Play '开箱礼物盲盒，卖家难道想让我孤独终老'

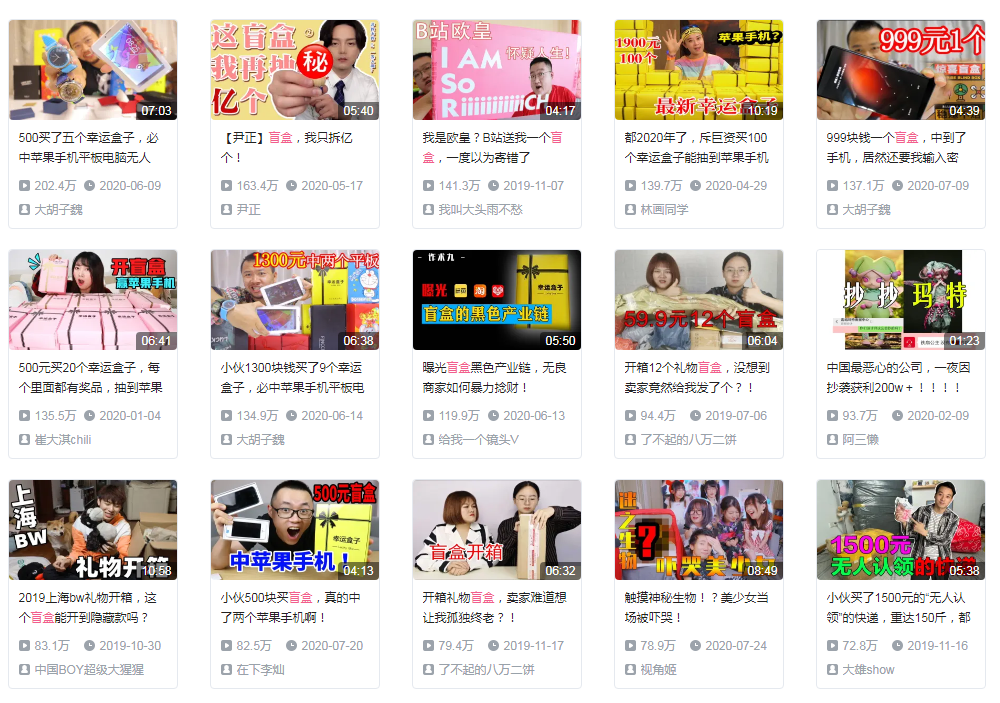click(496, 530)
